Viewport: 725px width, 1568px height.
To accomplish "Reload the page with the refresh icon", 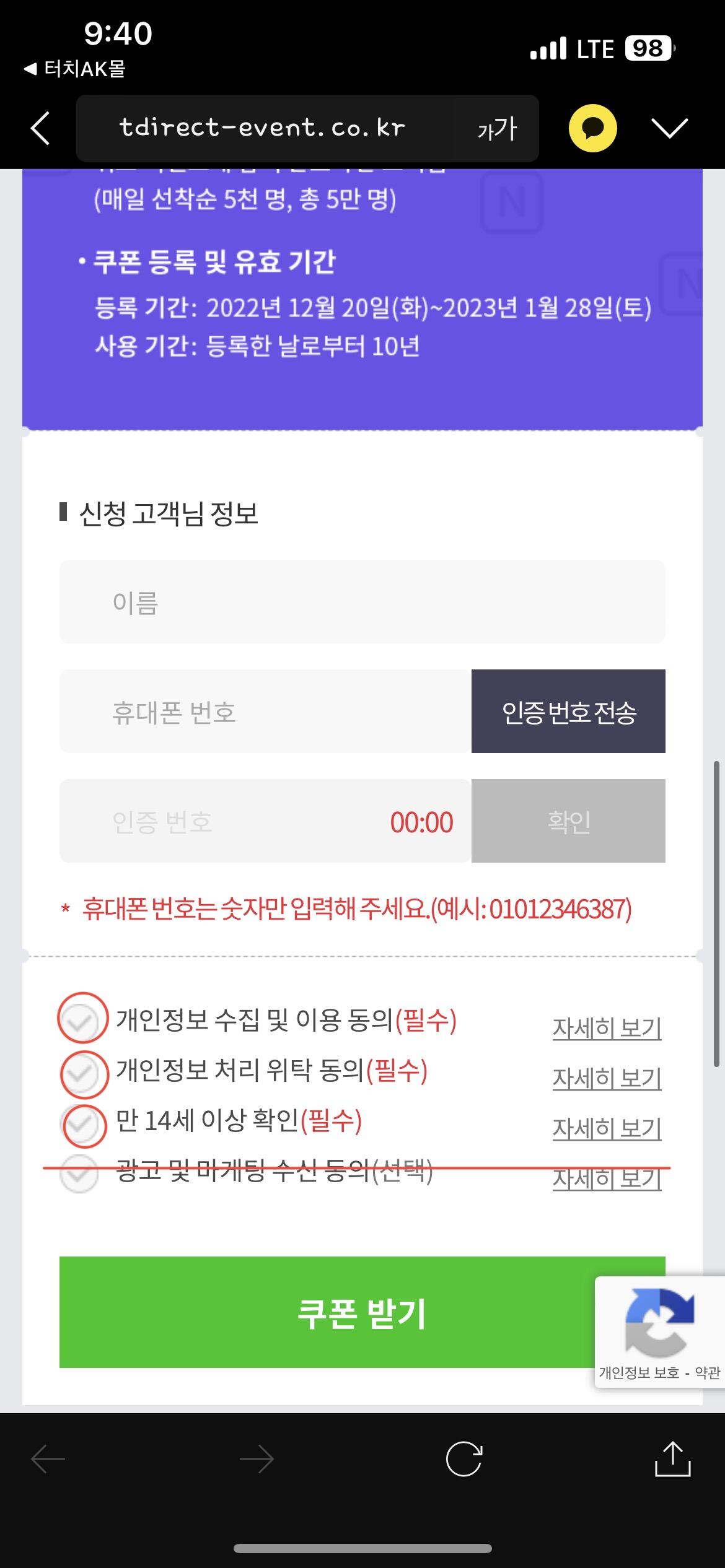I will click(464, 1460).
